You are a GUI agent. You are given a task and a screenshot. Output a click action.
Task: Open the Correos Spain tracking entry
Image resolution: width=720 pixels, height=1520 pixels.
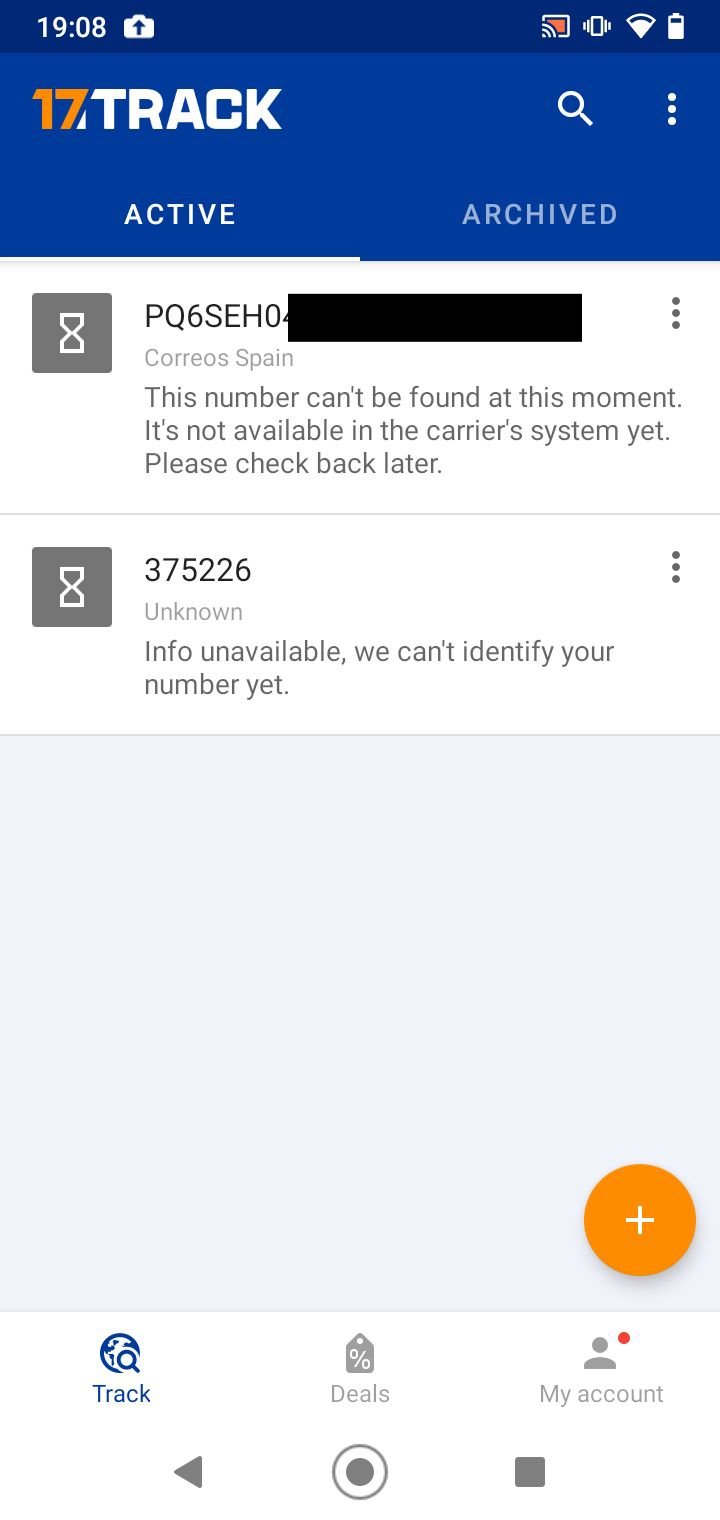360,388
